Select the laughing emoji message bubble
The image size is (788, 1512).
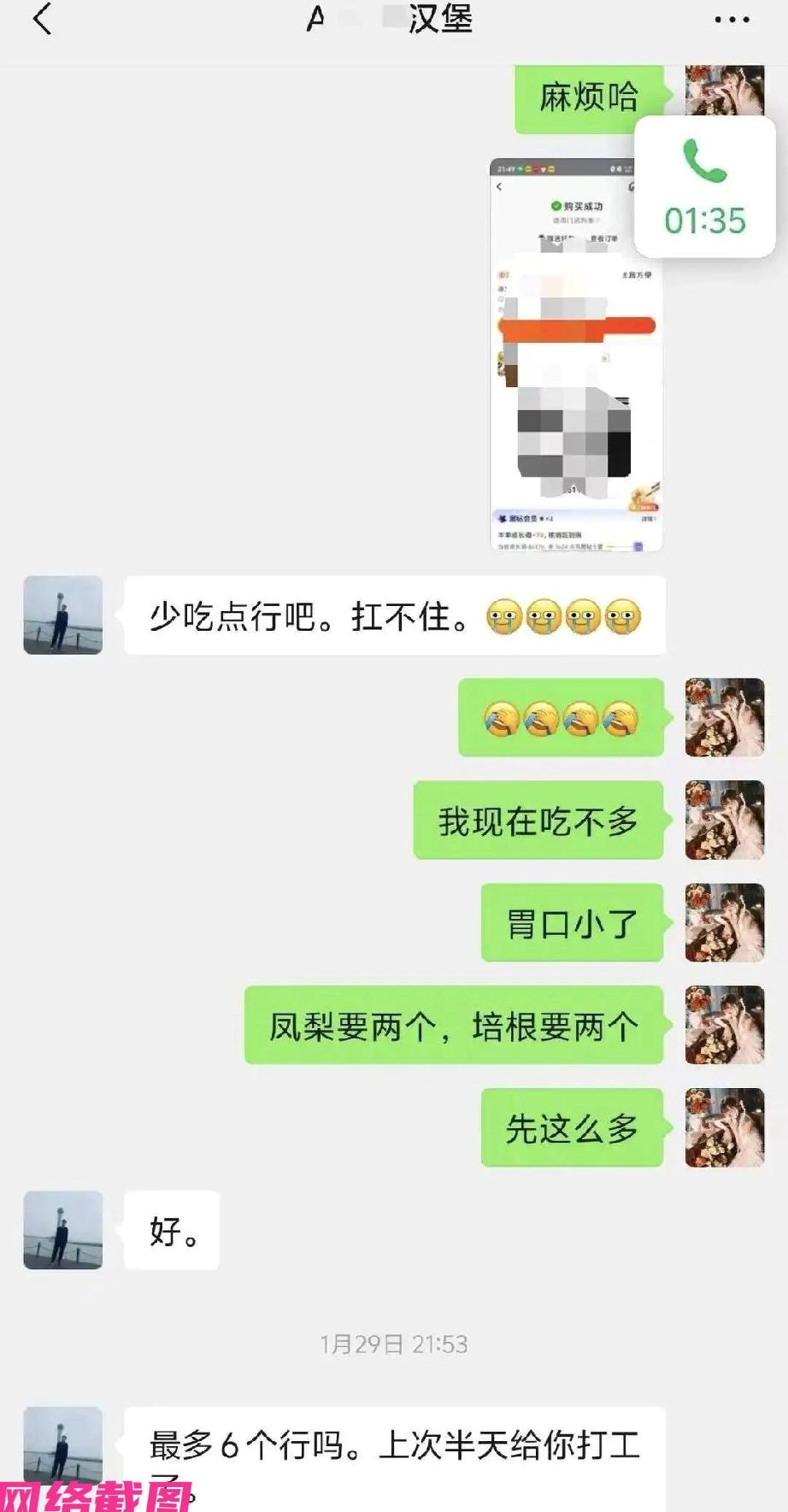(560, 718)
